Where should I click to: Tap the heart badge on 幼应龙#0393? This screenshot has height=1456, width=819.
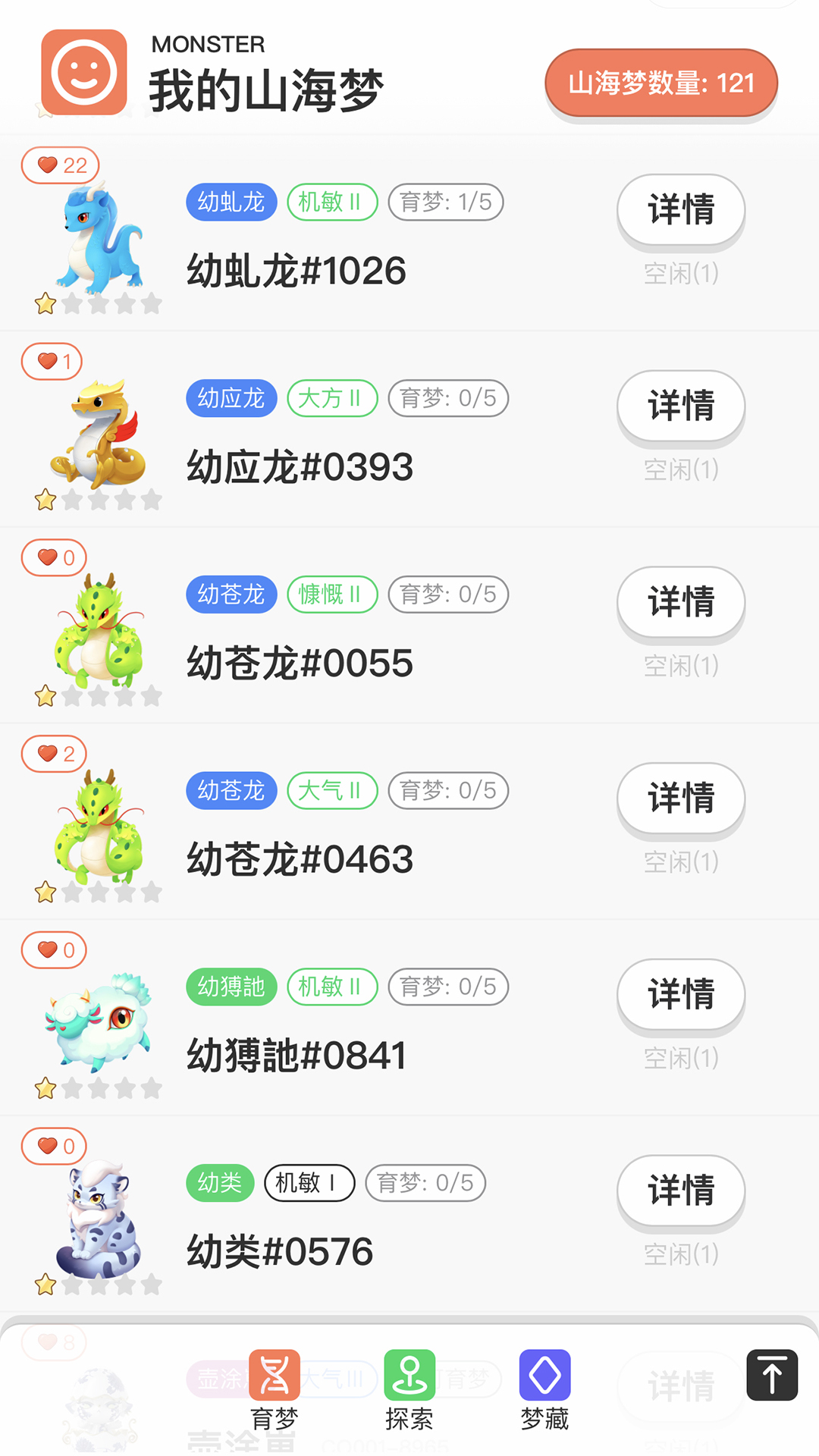tap(52, 361)
